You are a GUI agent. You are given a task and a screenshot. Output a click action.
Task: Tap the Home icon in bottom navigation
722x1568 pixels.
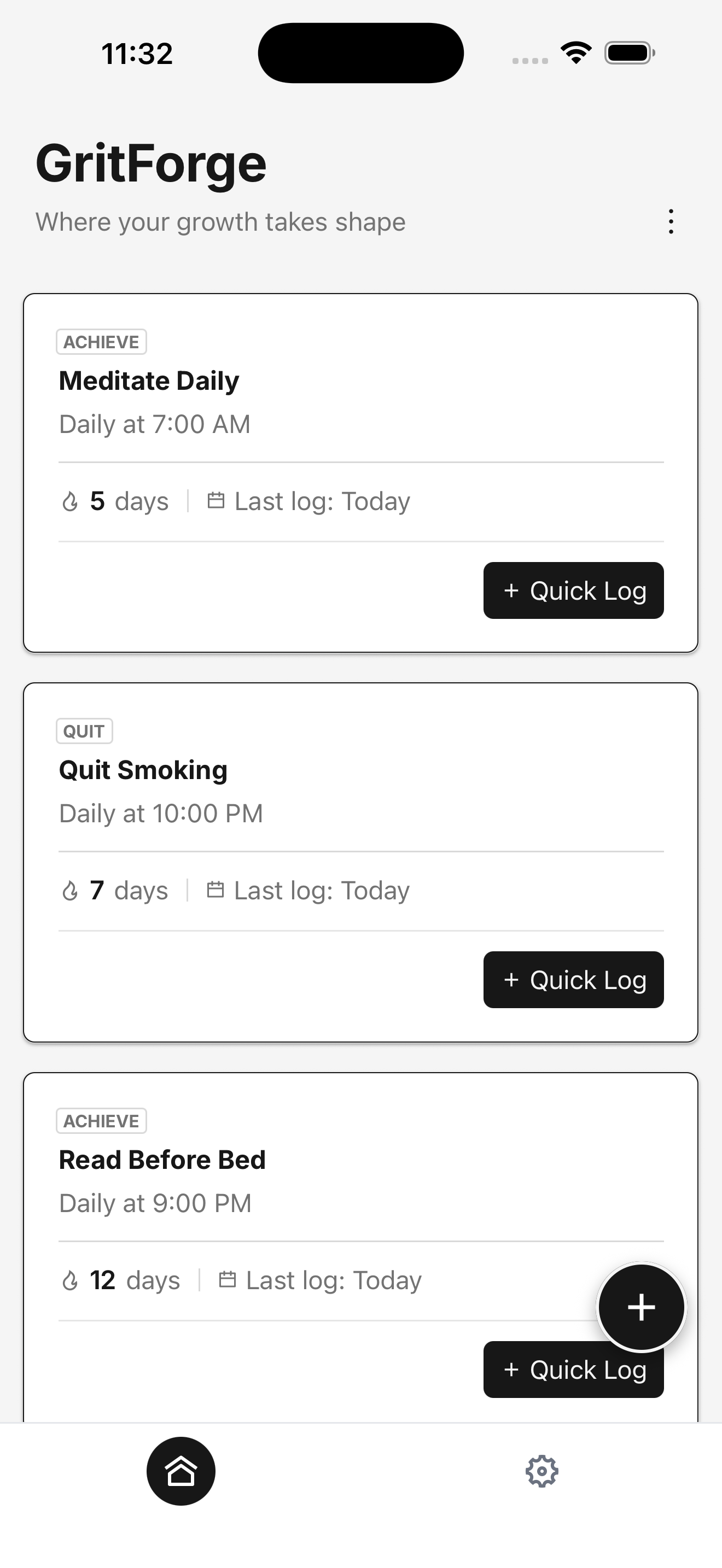tap(181, 1471)
